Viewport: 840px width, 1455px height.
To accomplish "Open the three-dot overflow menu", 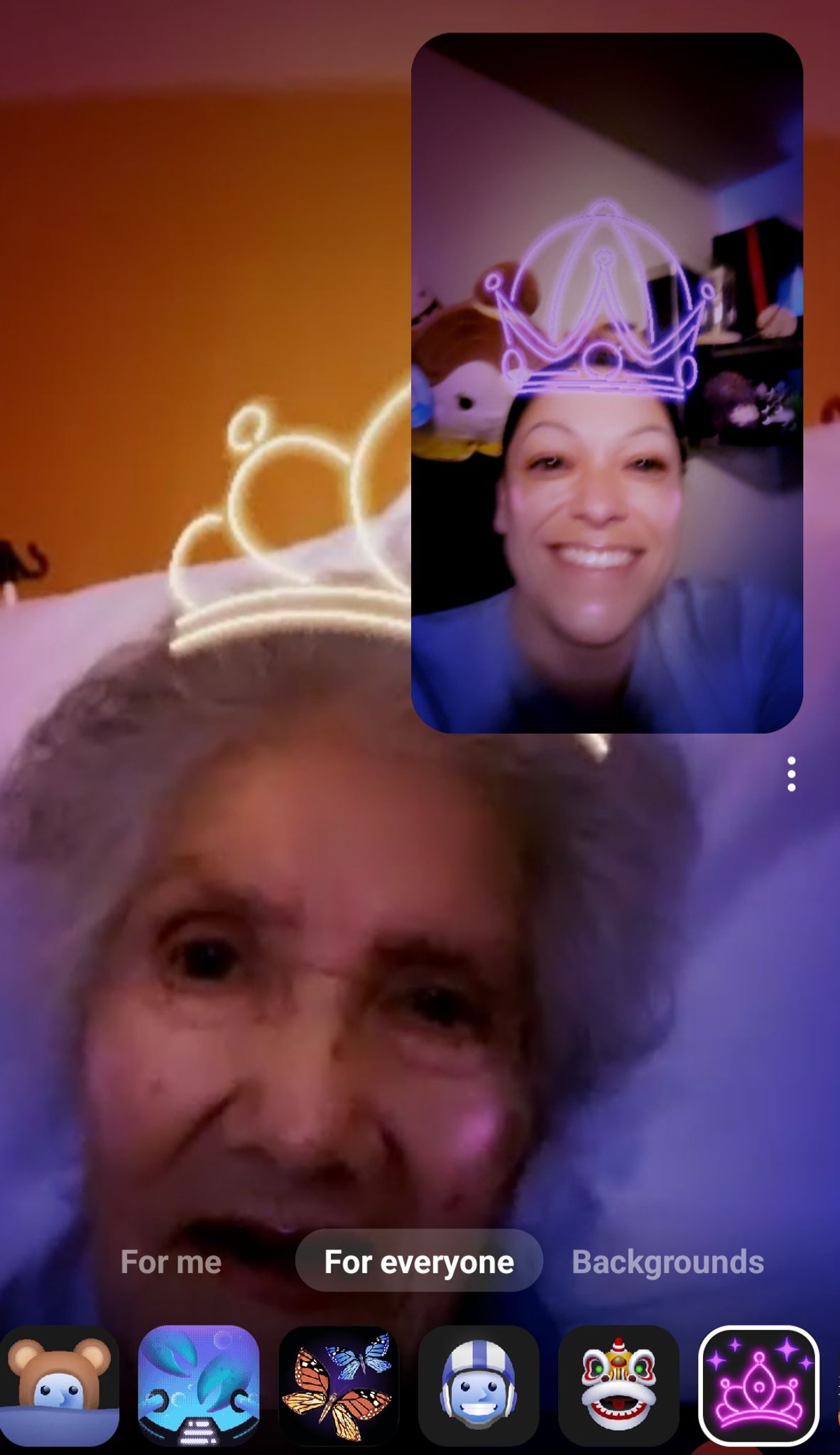I will [791, 774].
